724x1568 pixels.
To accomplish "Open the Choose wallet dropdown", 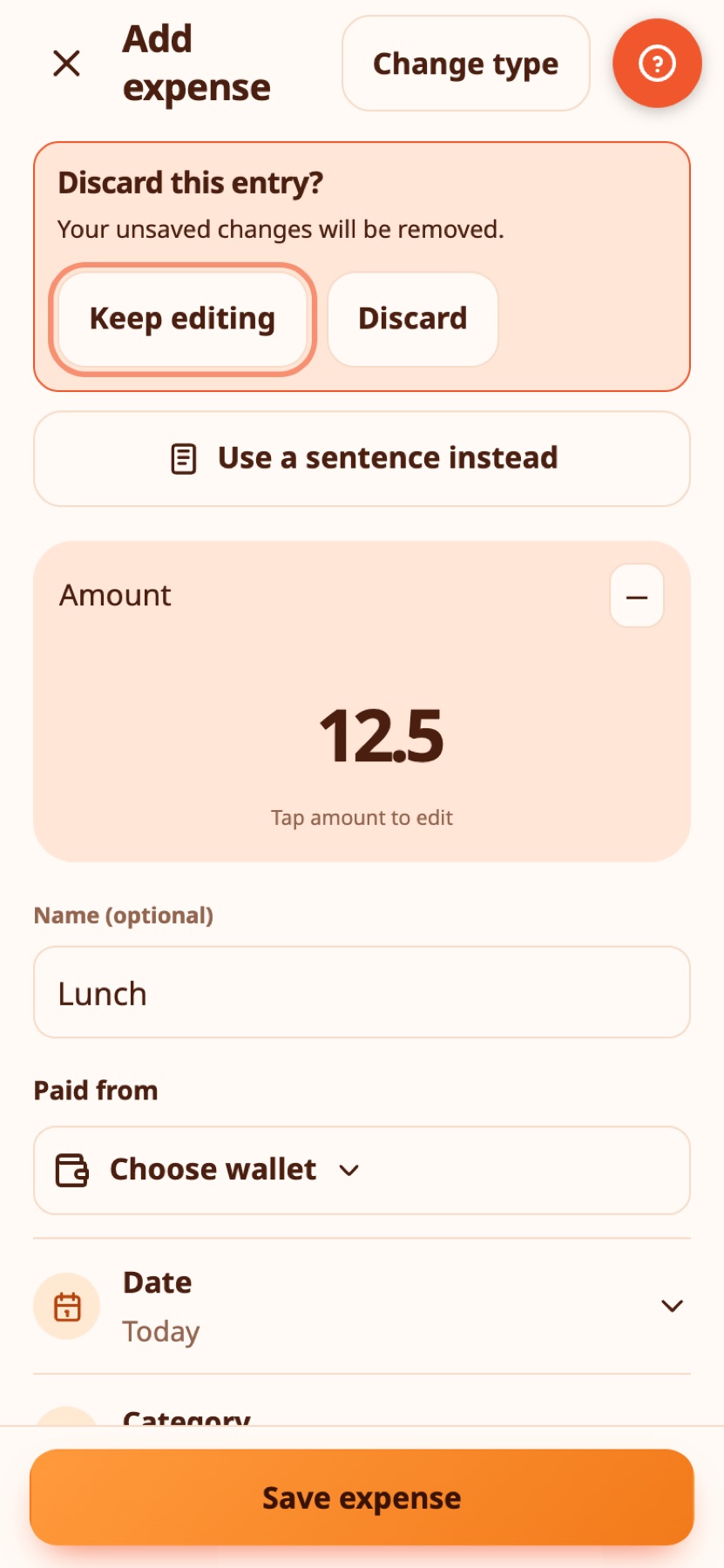I will click(x=362, y=1170).
